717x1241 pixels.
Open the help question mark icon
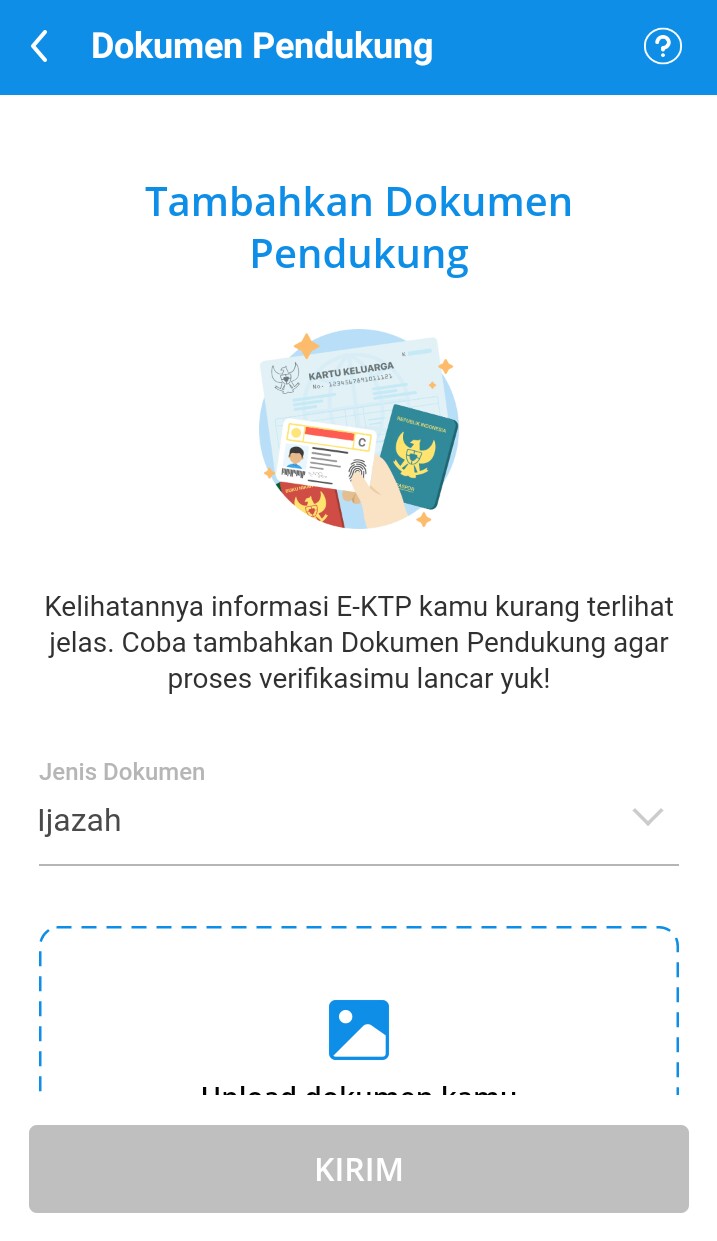pyautogui.click(x=662, y=47)
